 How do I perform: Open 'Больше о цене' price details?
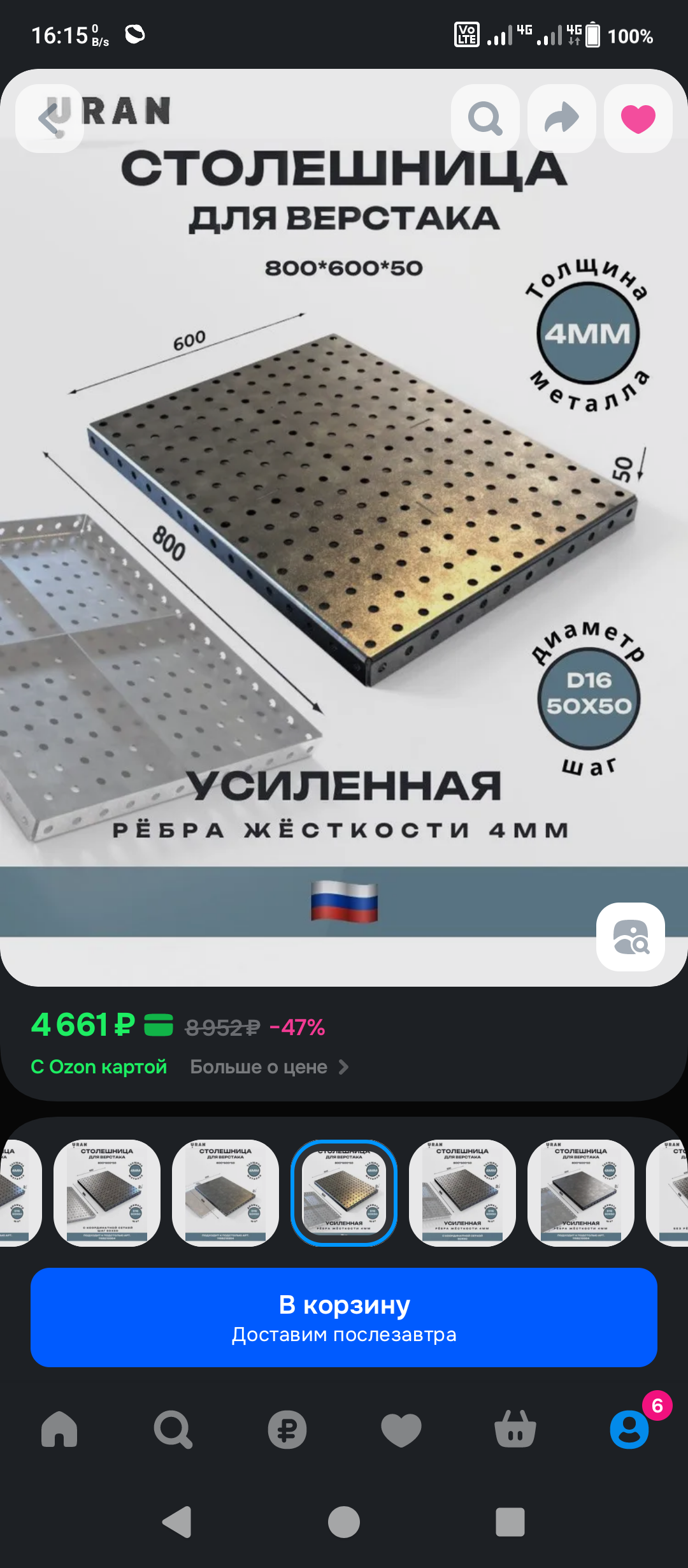[x=269, y=1067]
